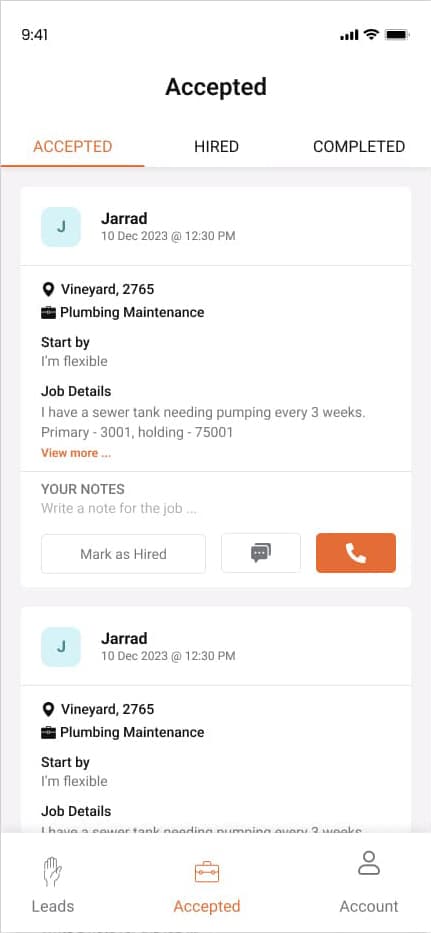The image size is (431, 933).
Task: Expand job details with View more
Action: point(76,453)
